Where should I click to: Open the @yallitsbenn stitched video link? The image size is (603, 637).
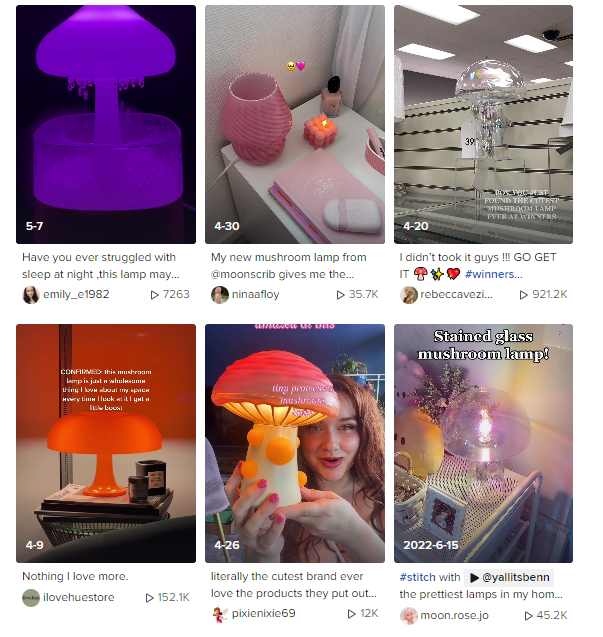pos(511,578)
